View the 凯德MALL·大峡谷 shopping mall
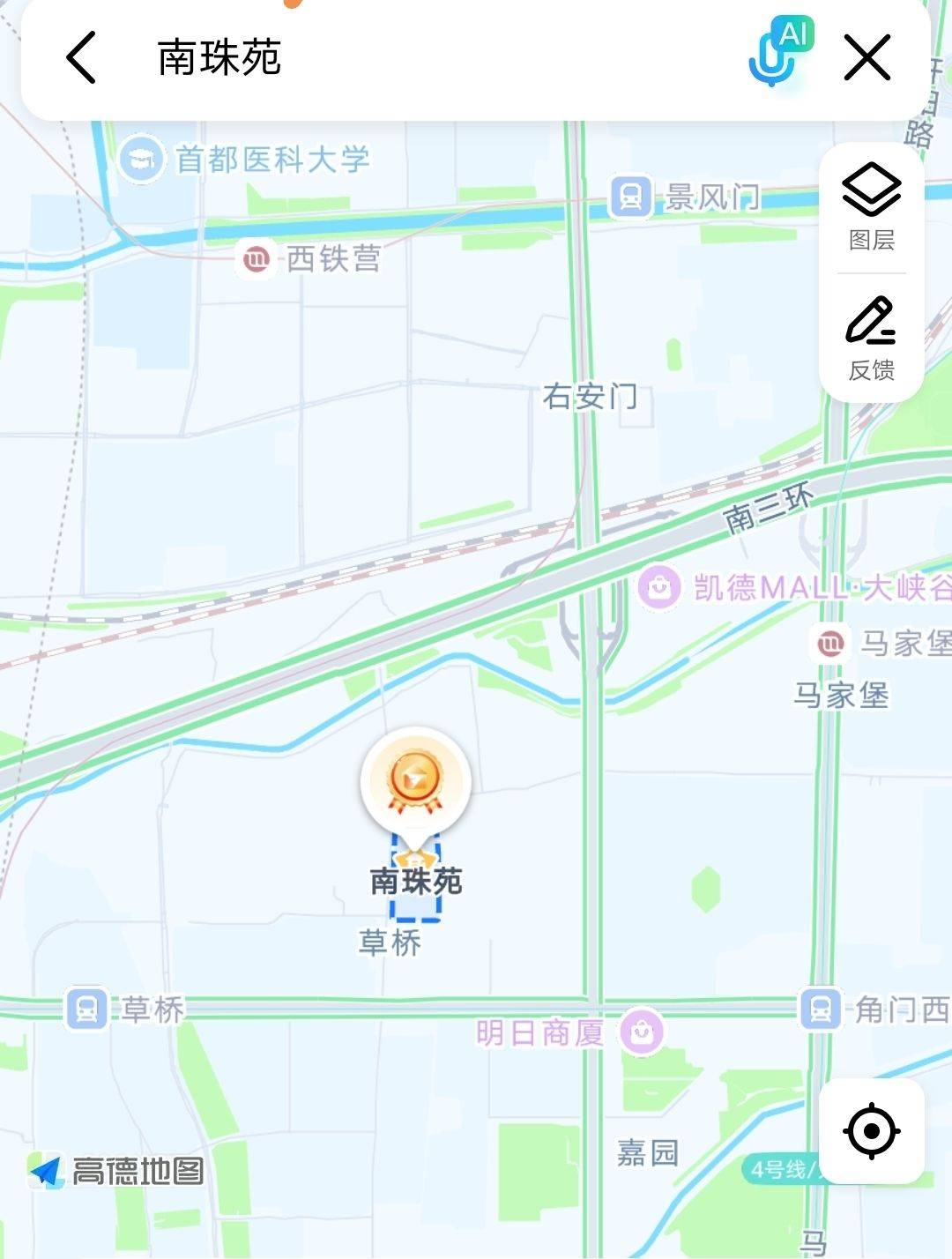 pyautogui.click(x=659, y=586)
